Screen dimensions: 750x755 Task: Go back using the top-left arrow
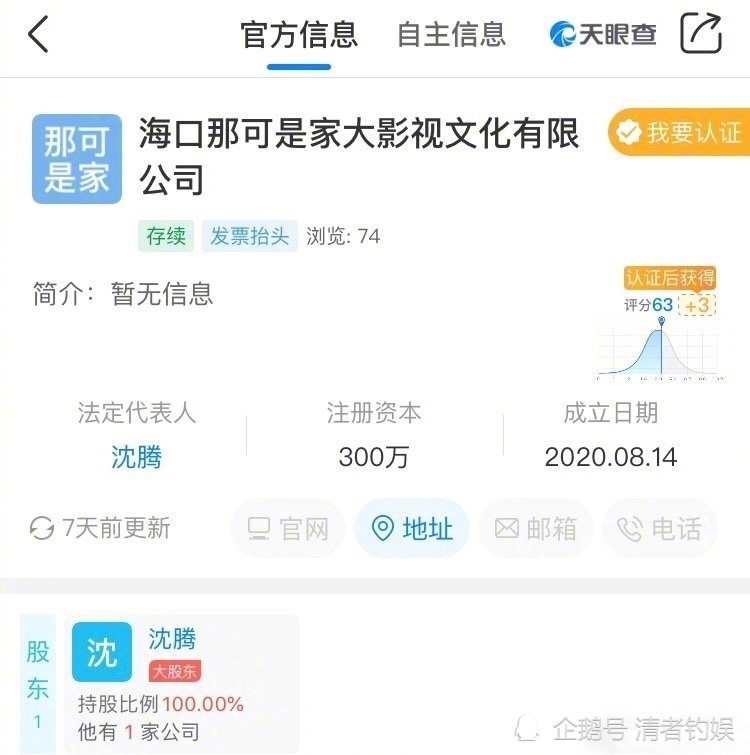(39, 34)
